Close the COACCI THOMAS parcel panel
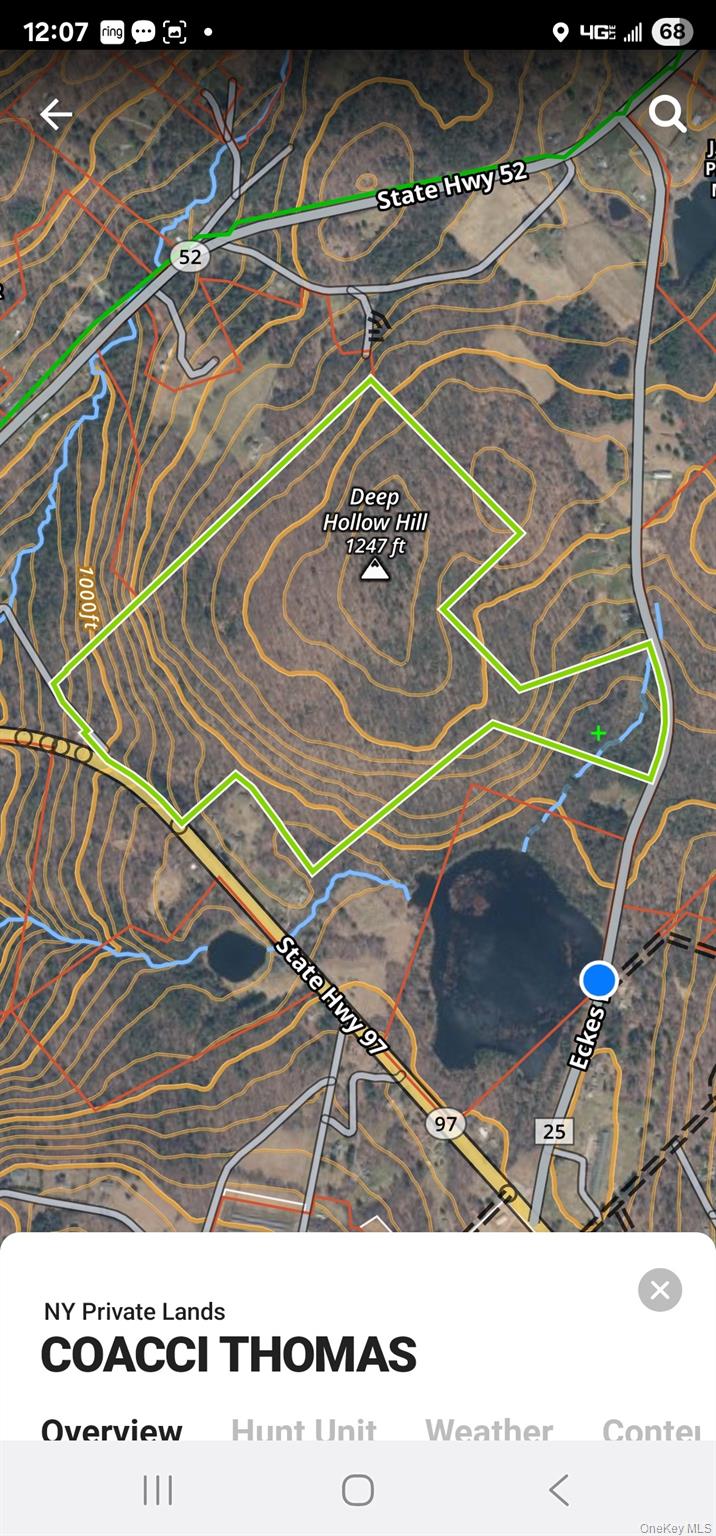Viewport: 716px width, 1536px height. (660, 1290)
